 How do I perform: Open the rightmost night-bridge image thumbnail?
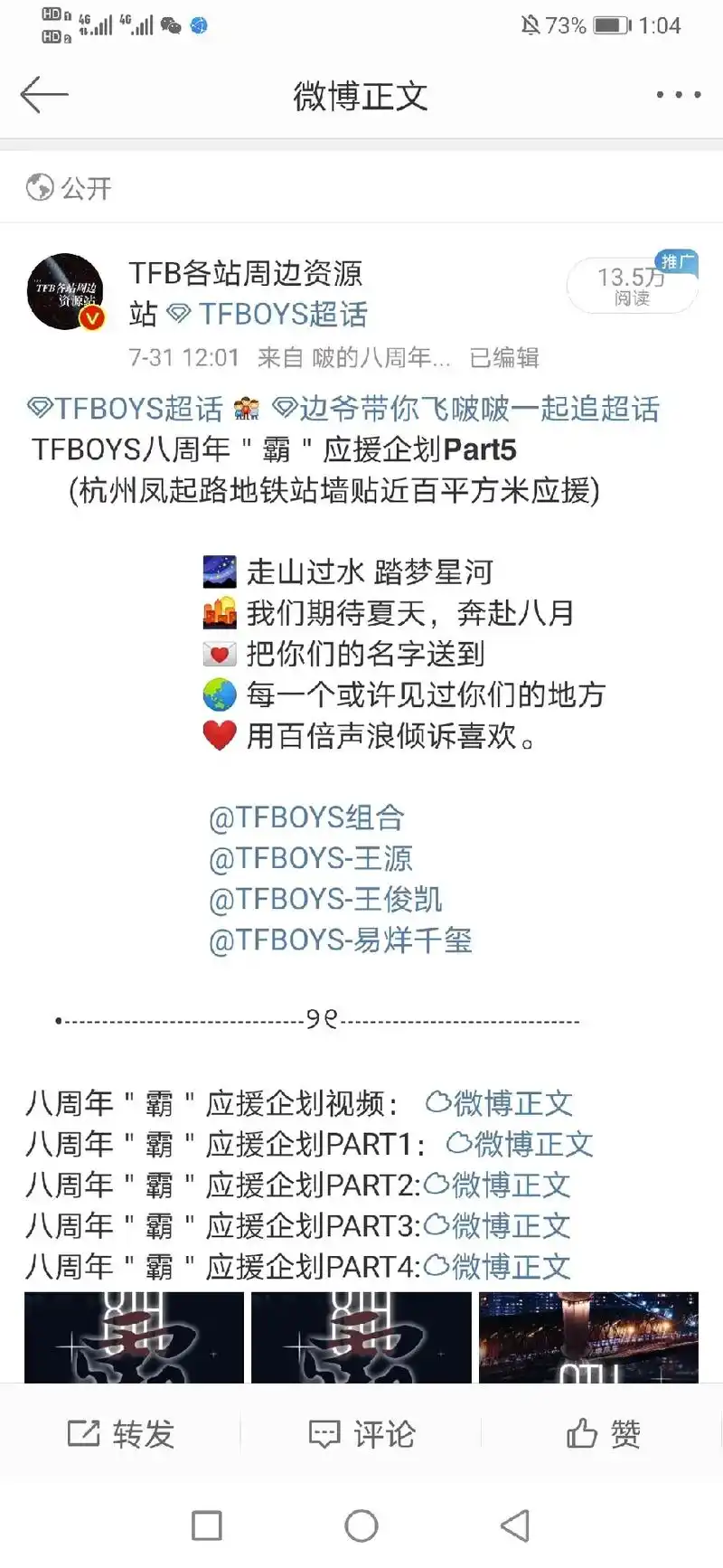click(x=592, y=1338)
